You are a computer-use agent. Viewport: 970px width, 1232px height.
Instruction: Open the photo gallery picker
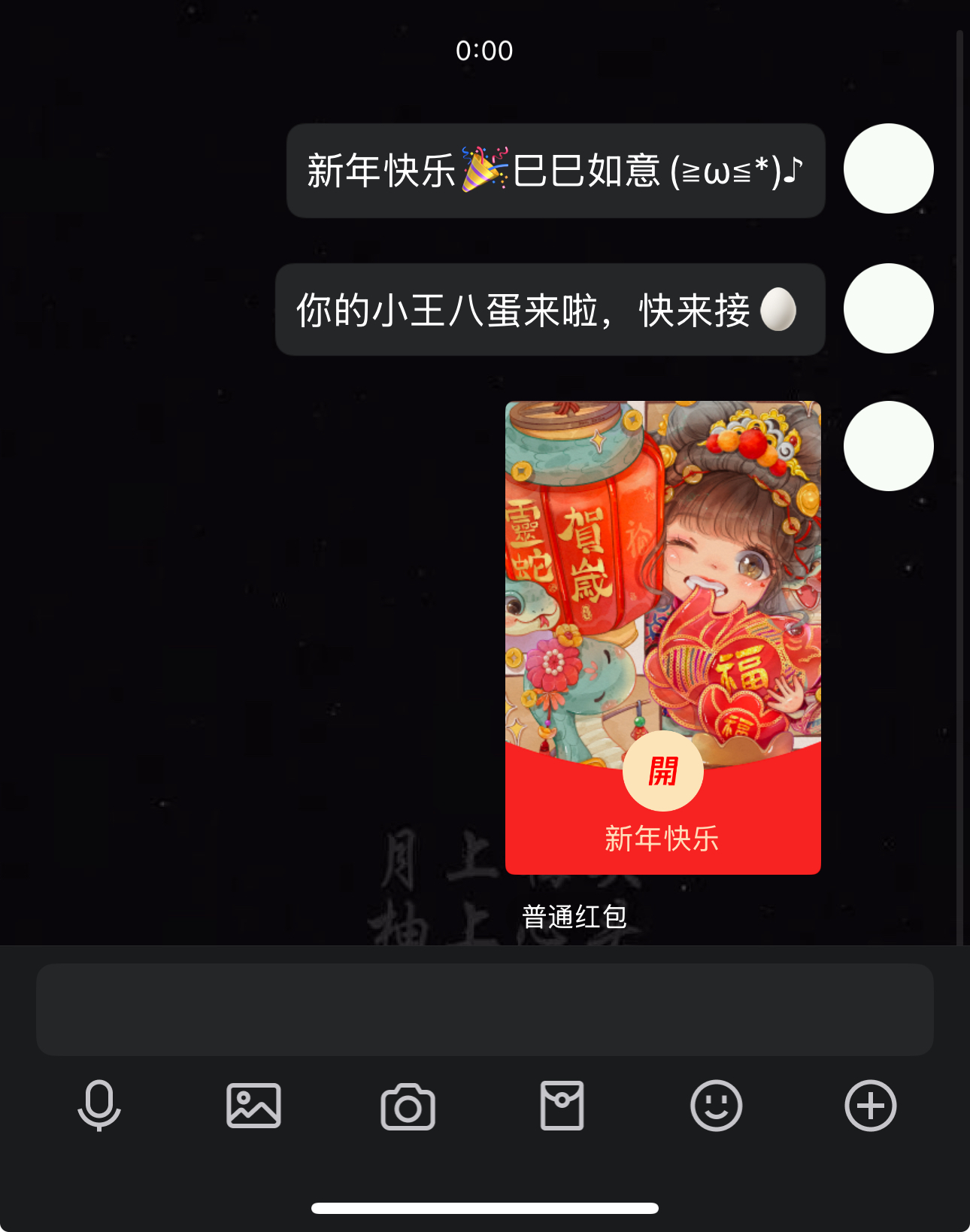(254, 1106)
